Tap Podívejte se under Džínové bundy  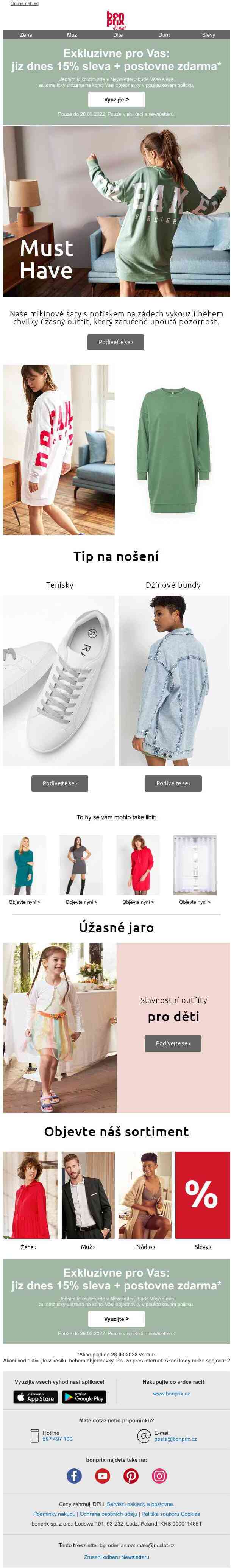click(x=173, y=783)
